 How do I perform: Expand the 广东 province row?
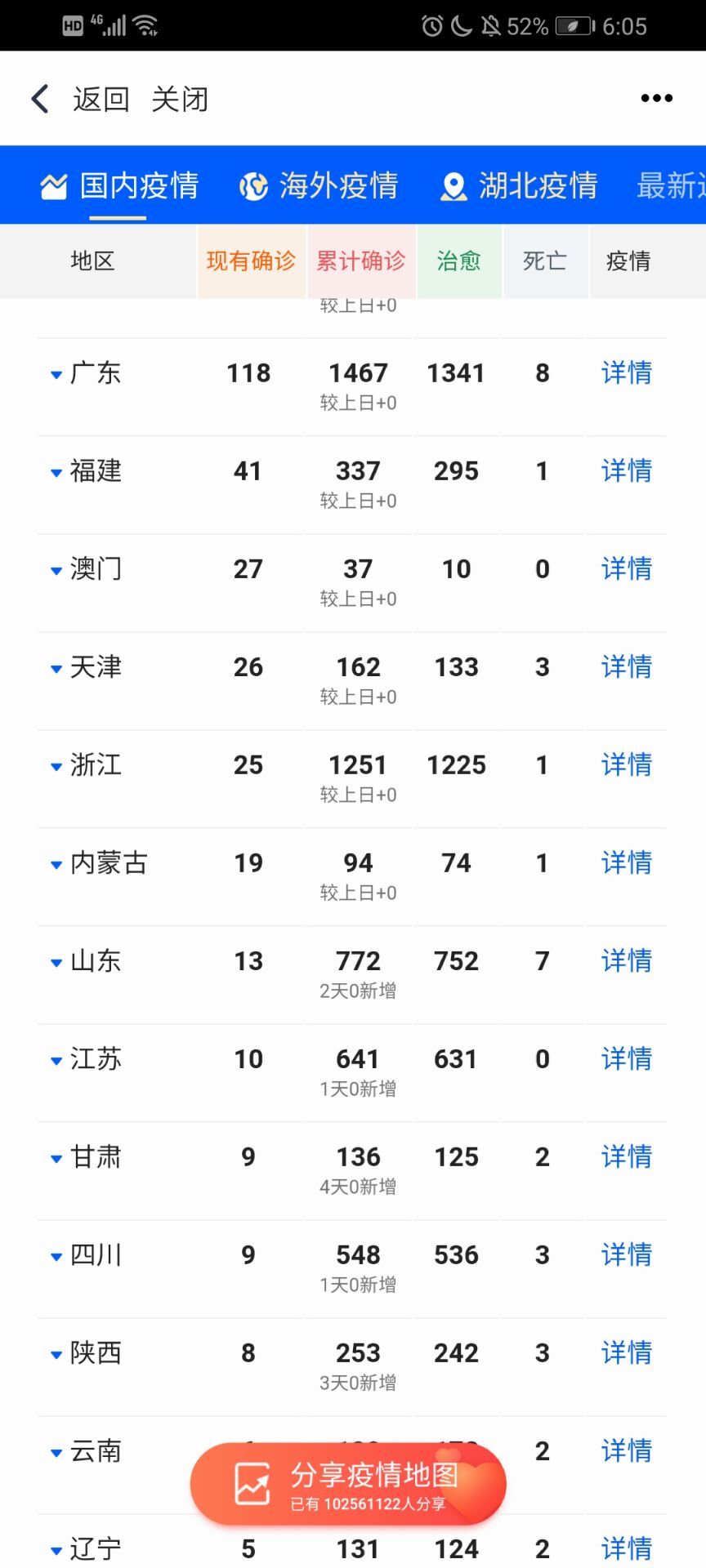tap(55, 374)
